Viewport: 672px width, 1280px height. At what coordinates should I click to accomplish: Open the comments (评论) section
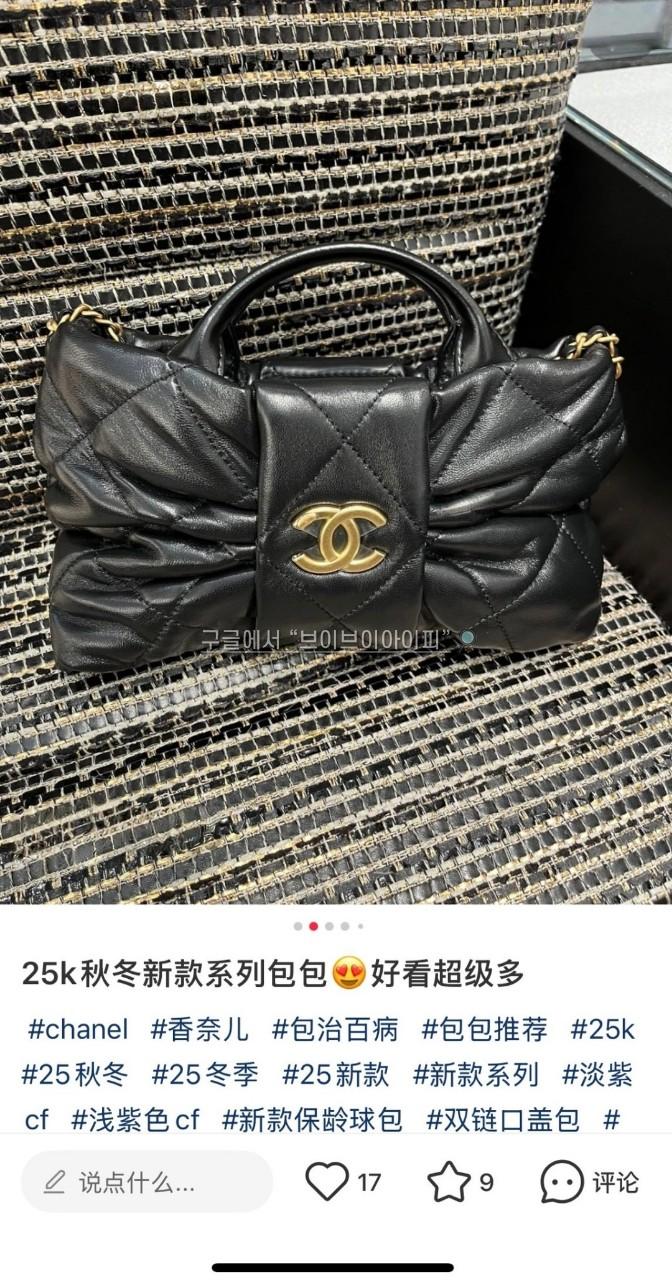point(590,1182)
